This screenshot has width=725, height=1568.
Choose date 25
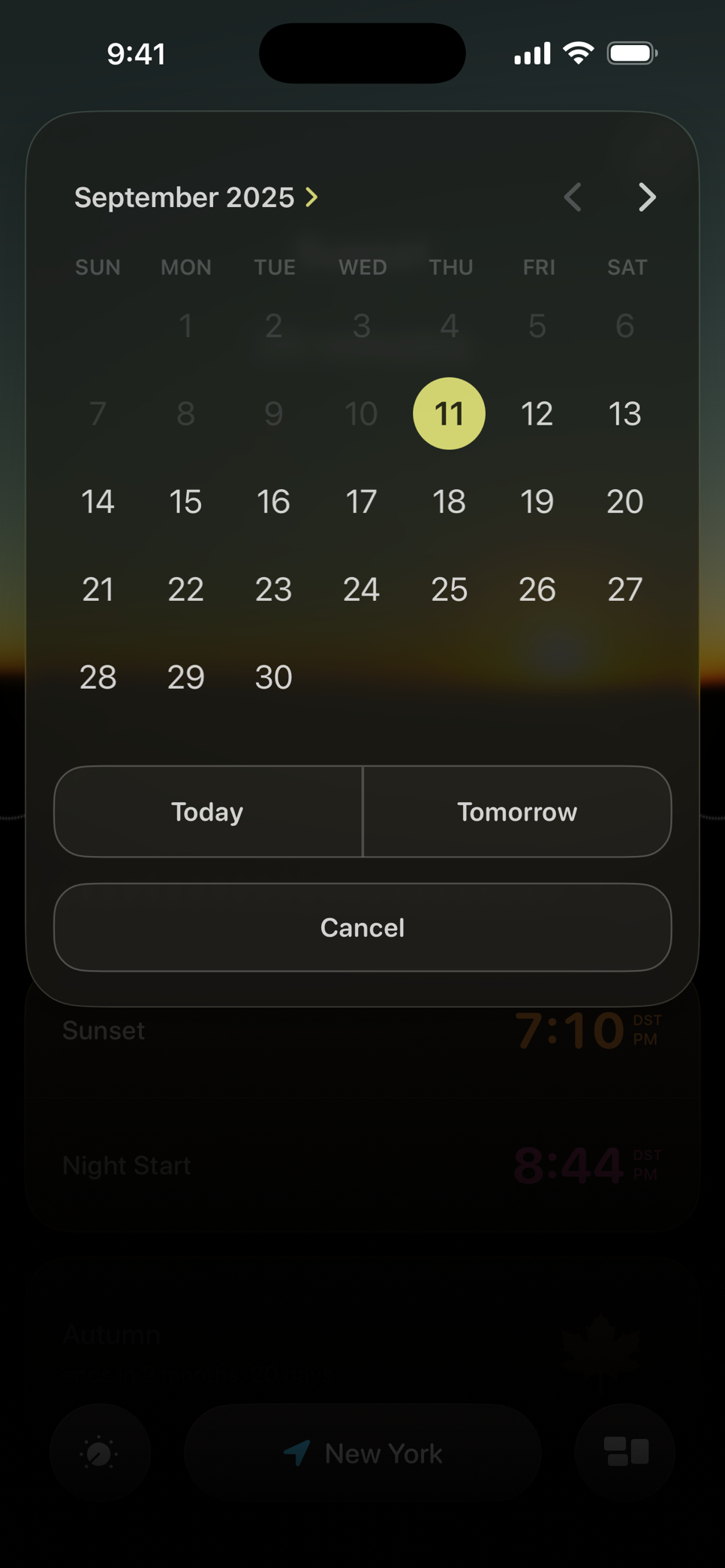click(x=449, y=589)
